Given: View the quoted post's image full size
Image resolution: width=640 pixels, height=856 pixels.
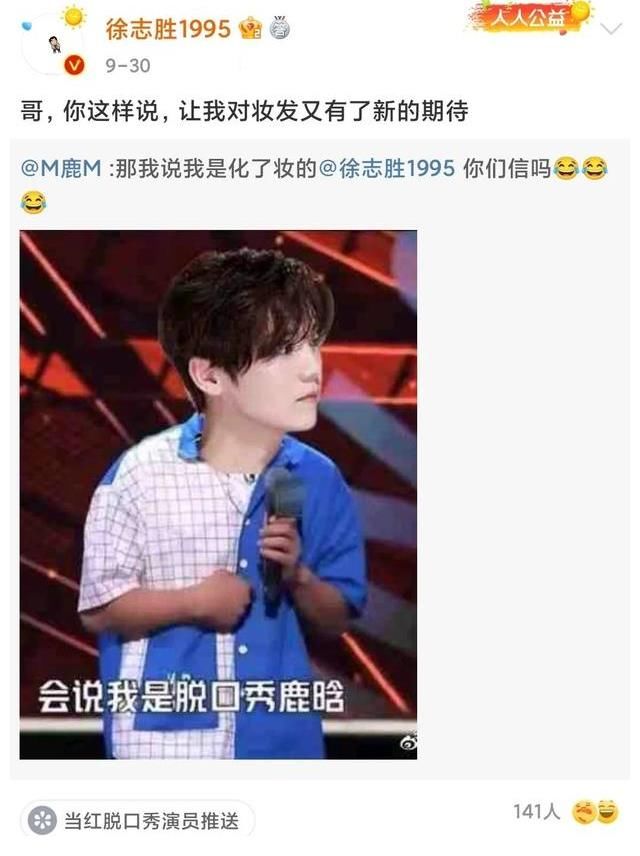Looking at the screenshot, I should (218, 495).
